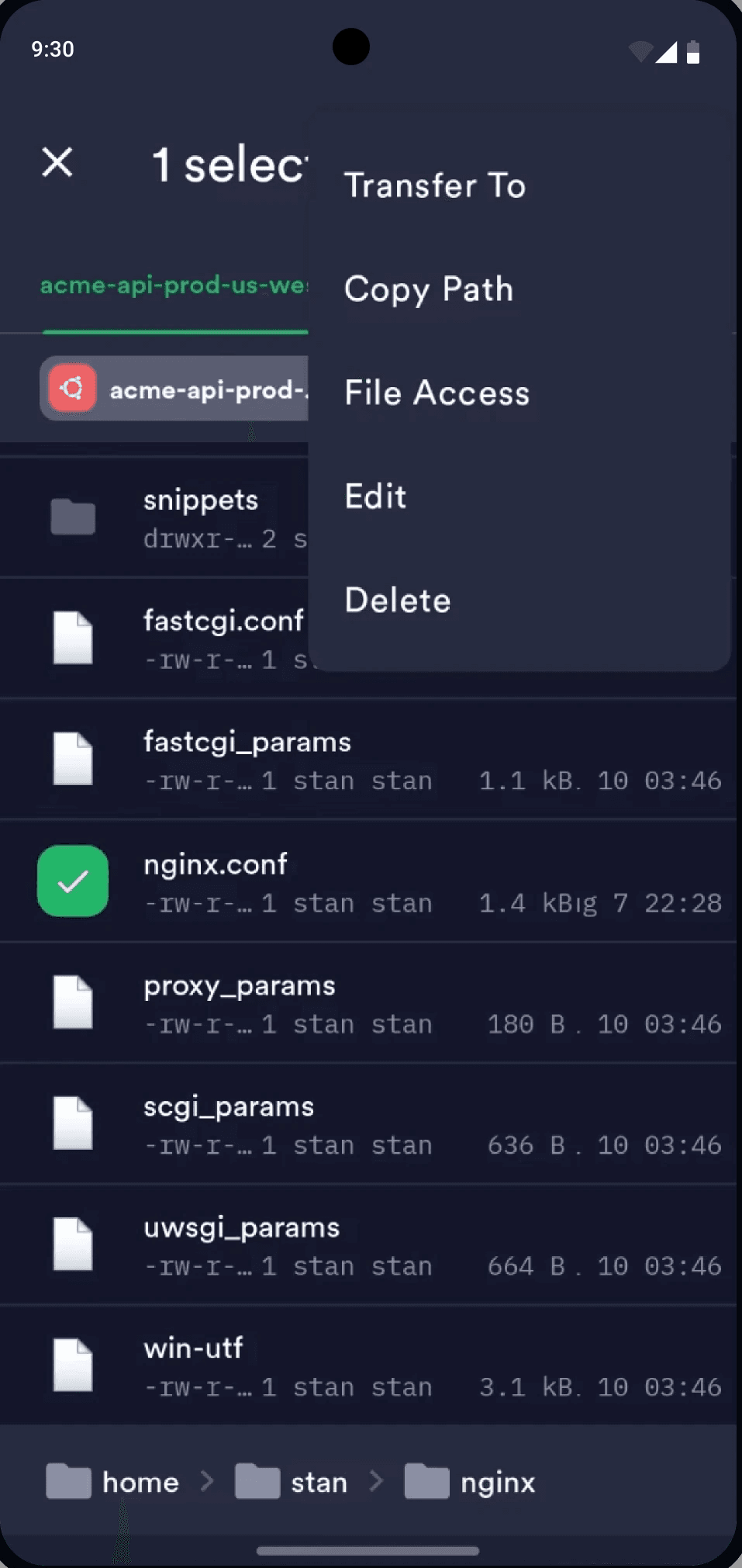Select the scgi_params file
This screenshot has width=742, height=1568.
pyautogui.click(x=368, y=1124)
